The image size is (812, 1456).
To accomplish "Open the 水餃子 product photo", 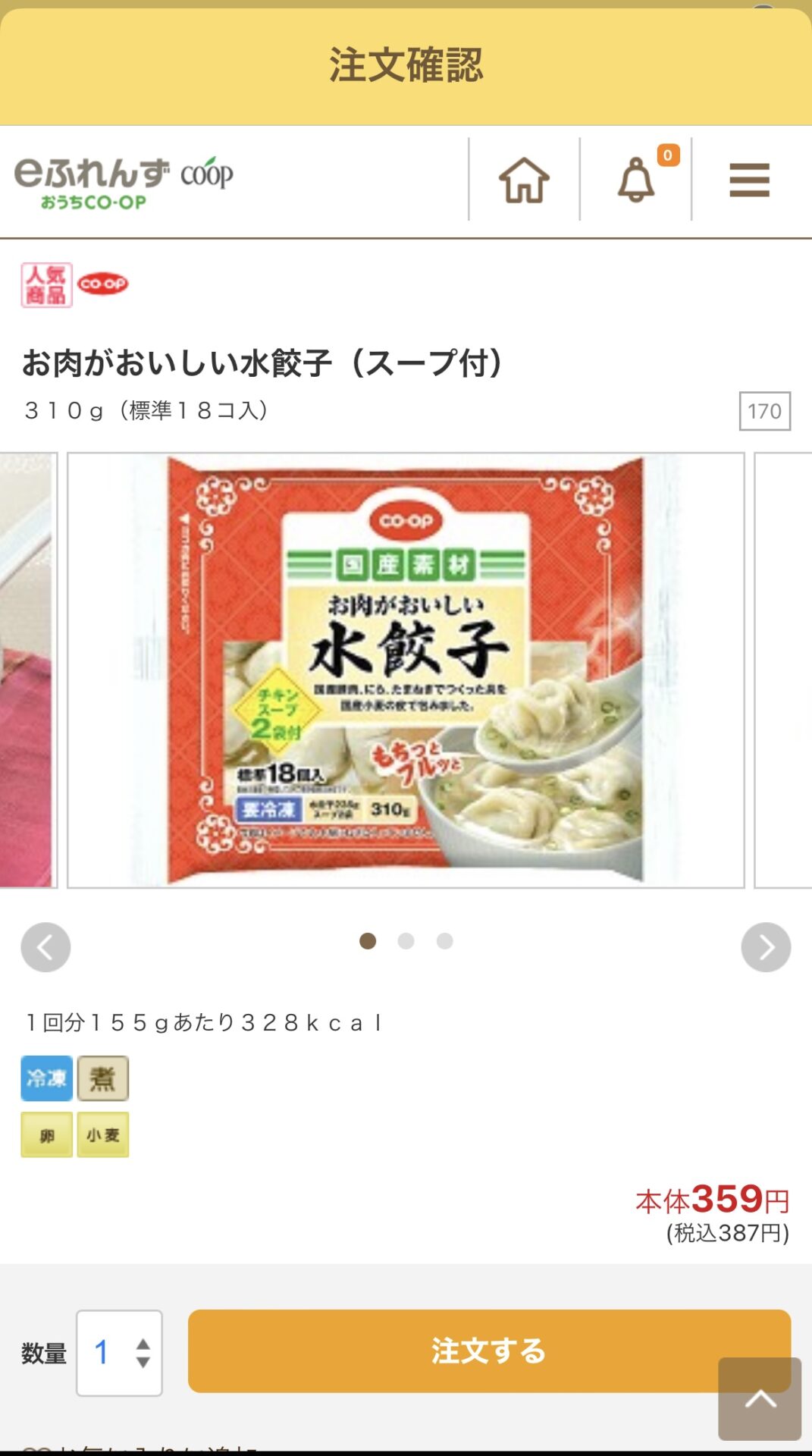I will [406, 670].
